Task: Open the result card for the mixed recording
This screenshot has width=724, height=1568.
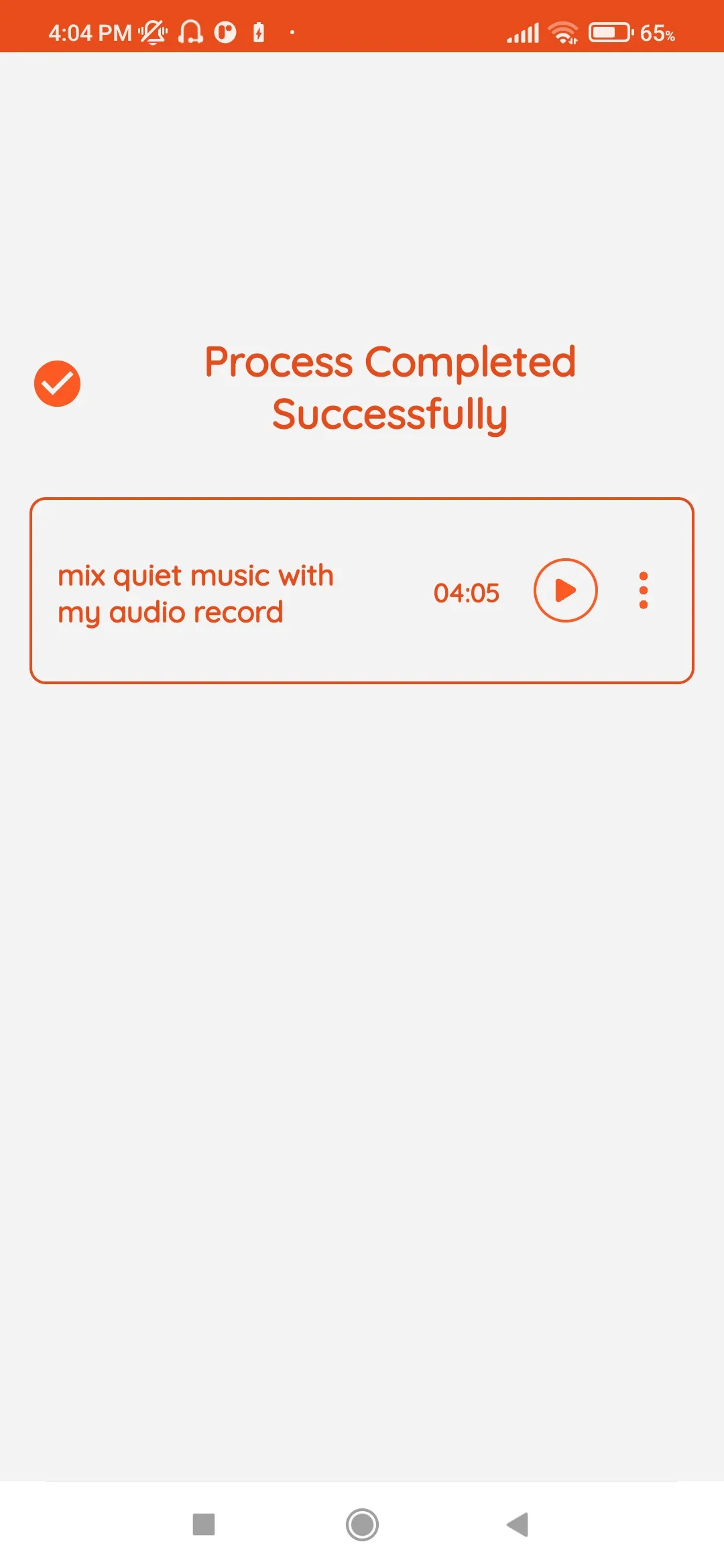Action: click(362, 590)
